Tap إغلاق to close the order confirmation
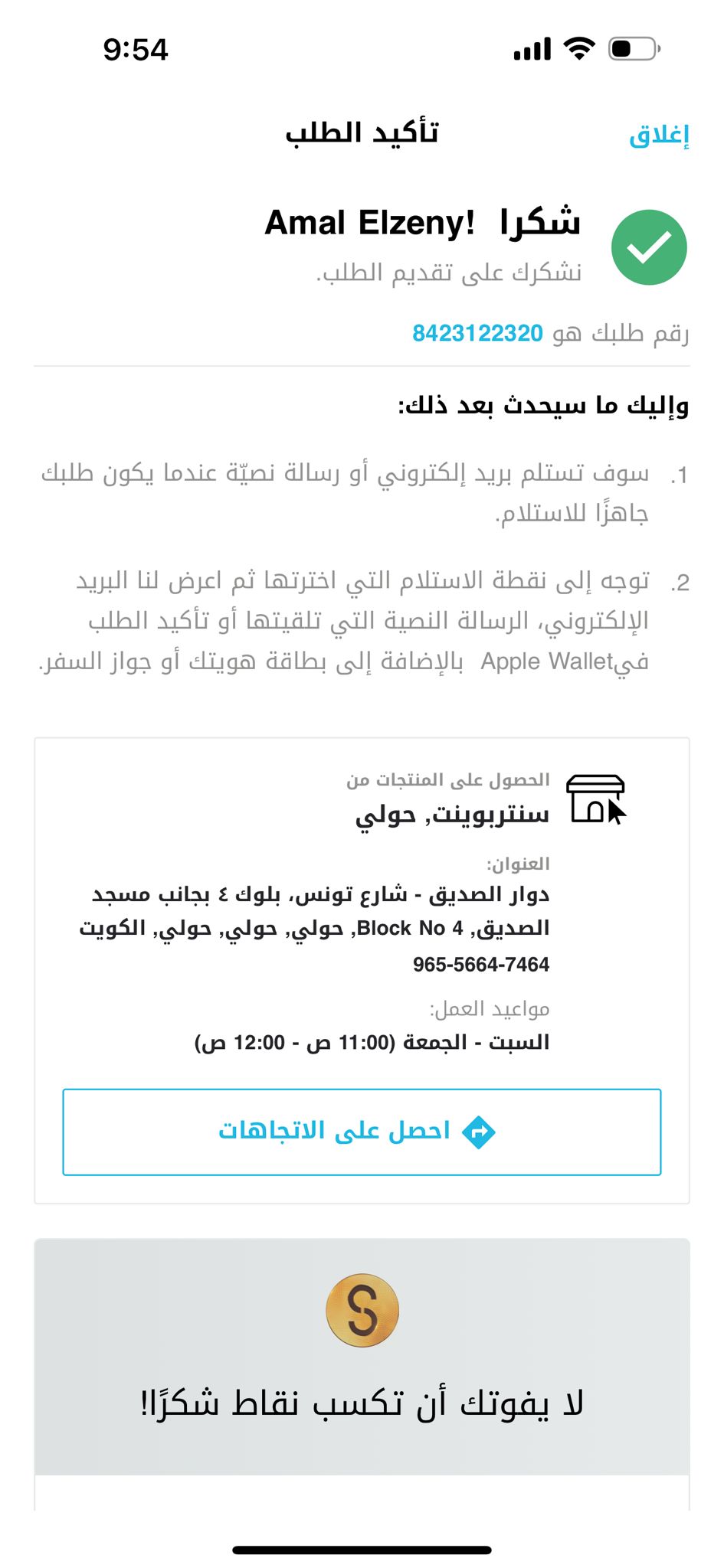Screen dimensions: 724x1568 pos(658,135)
